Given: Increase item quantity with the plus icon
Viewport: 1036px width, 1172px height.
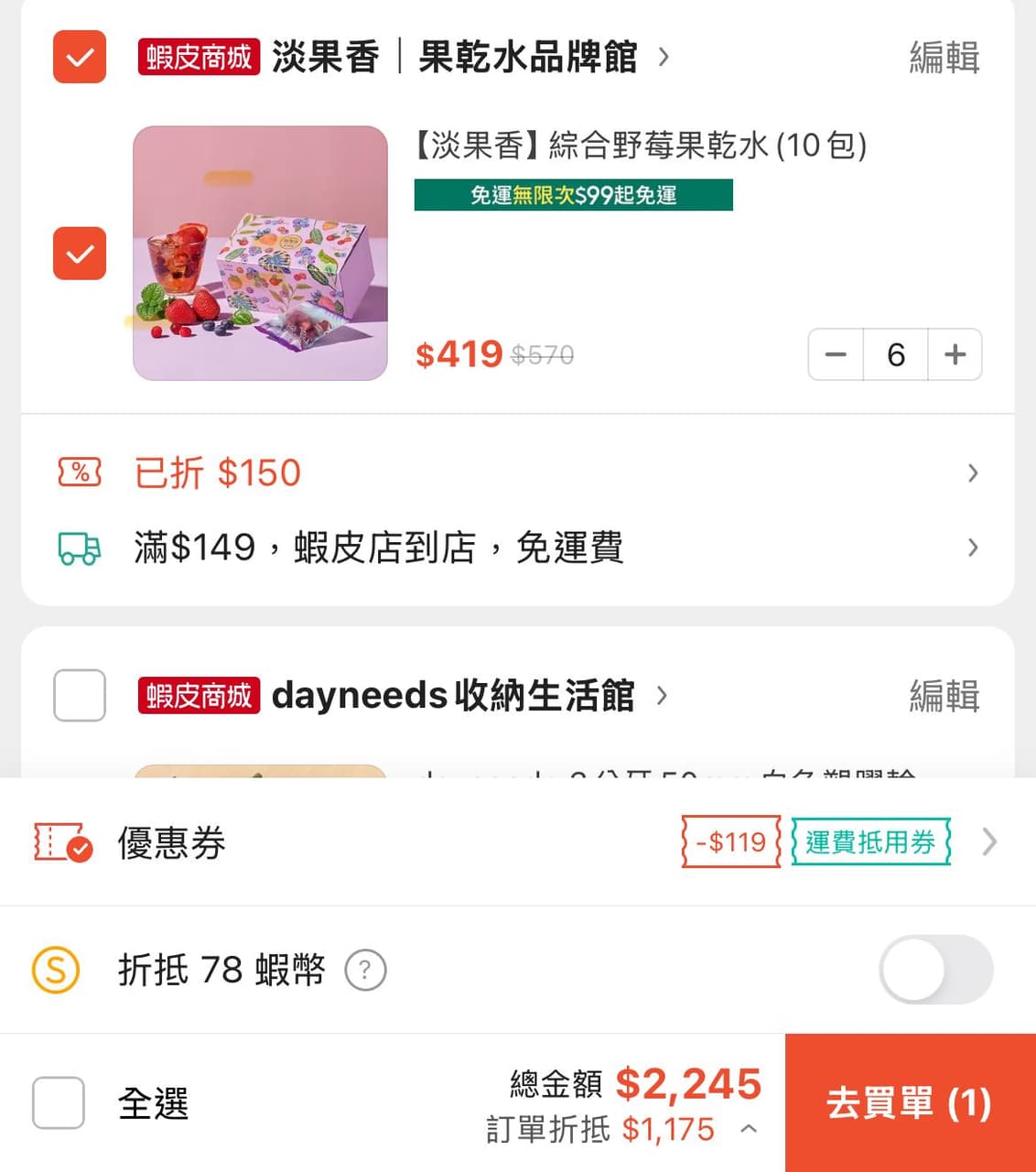Looking at the screenshot, I should (x=955, y=354).
